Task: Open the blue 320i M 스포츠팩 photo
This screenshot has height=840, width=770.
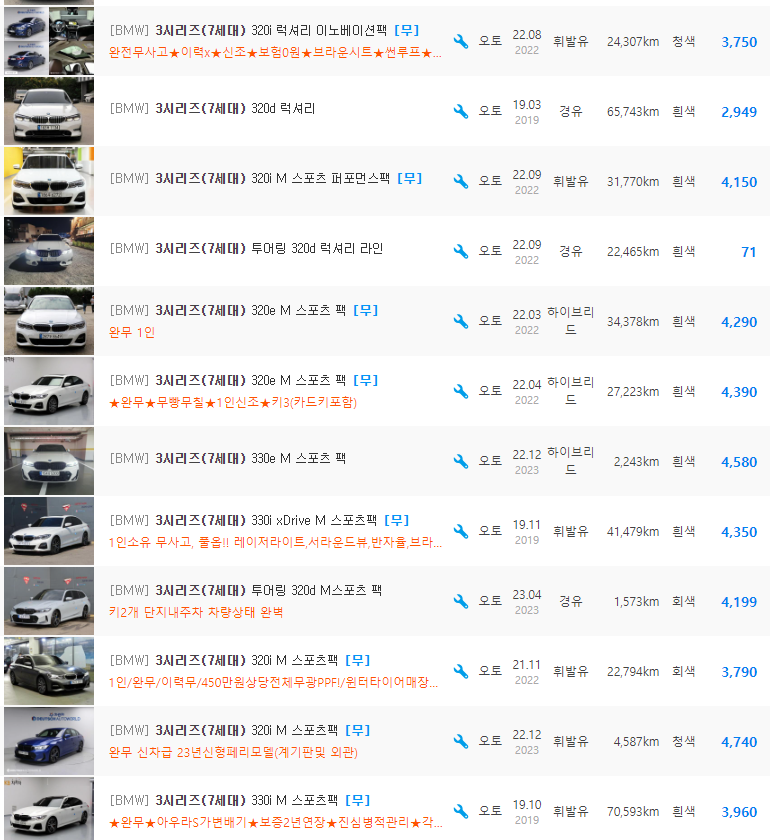Action: click(x=48, y=740)
